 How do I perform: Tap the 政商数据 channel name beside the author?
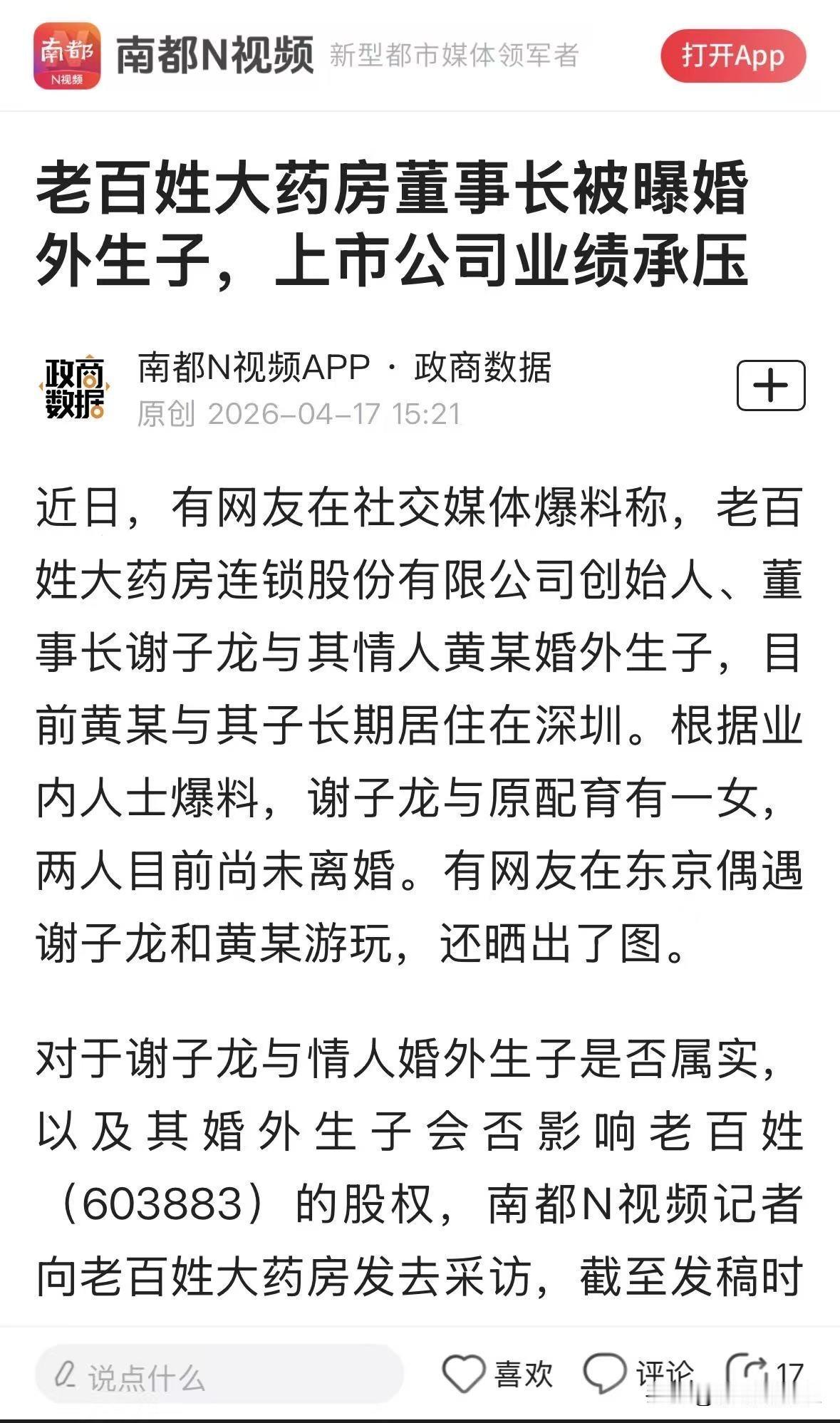[x=484, y=366]
